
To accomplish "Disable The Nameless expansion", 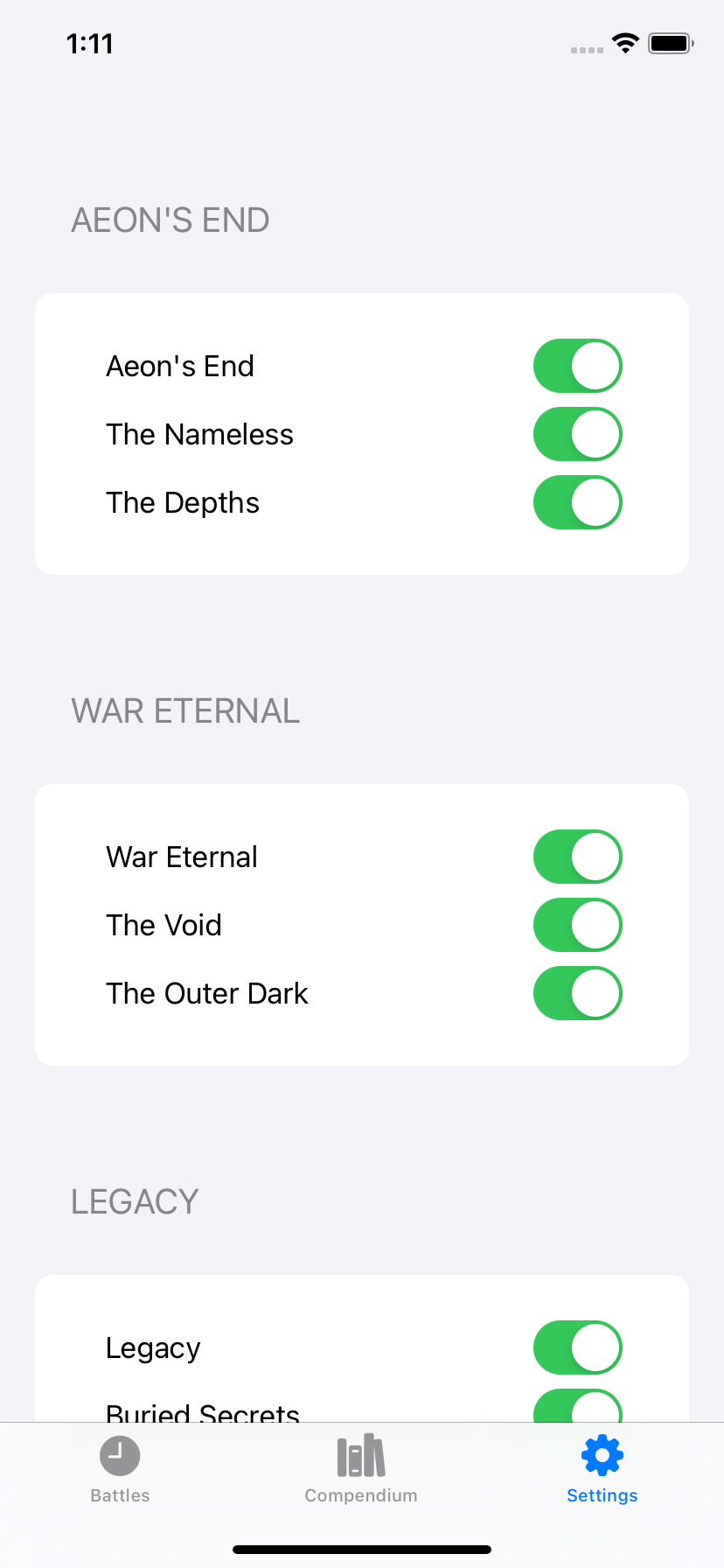I will tap(577, 434).
